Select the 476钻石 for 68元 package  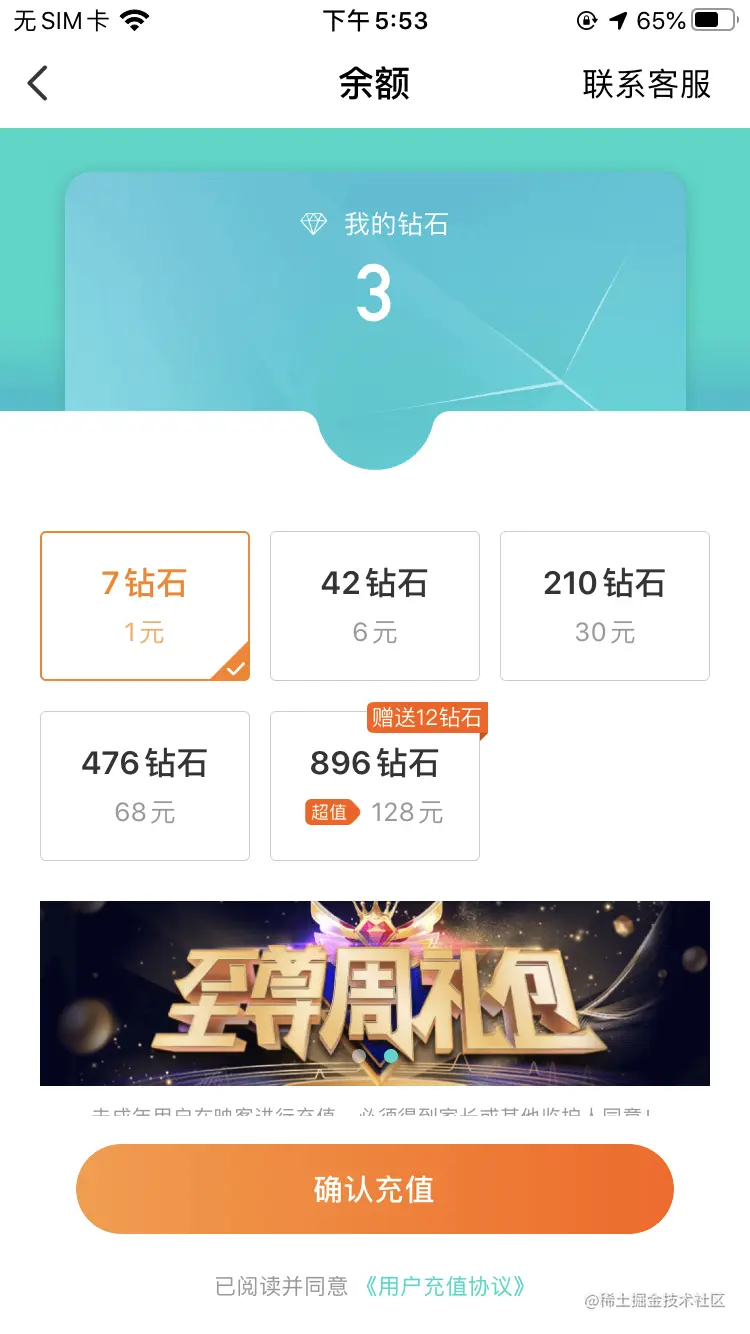(x=145, y=786)
